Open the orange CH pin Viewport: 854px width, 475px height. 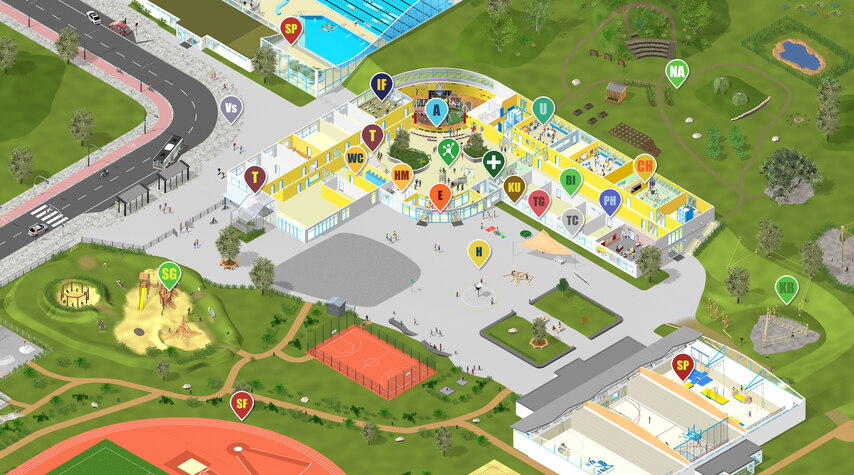point(645,166)
